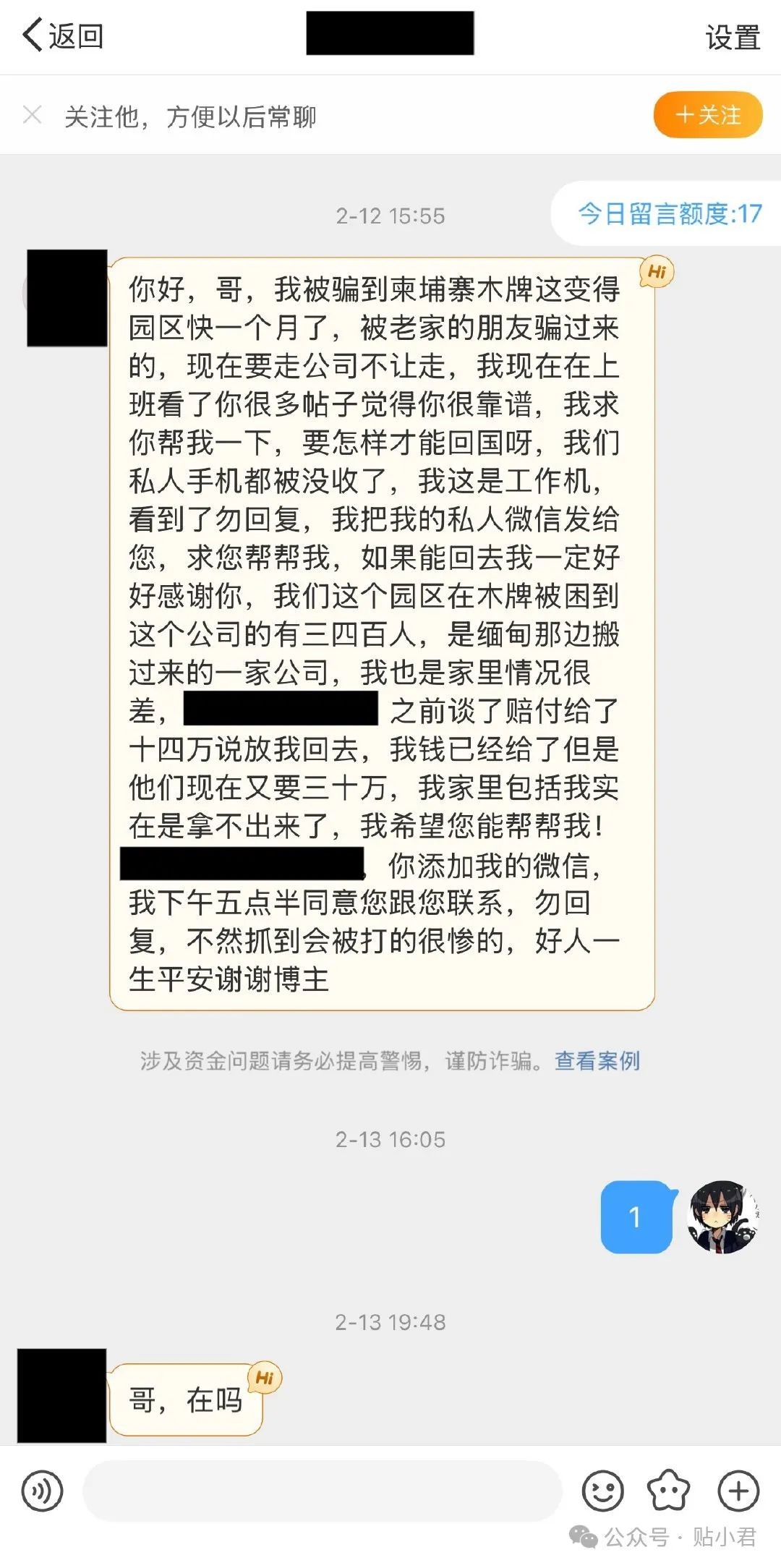
Task: Open the sender's avatar beside 哥，在吗
Action: click(x=61, y=1395)
